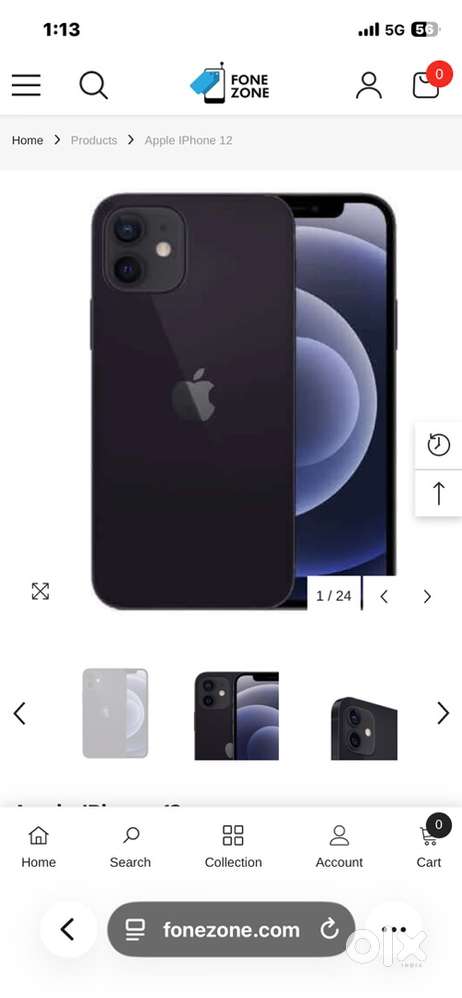This screenshot has height=998, width=462.
Task: Select the front-and-back black iPhone thumbnail
Action: pyautogui.click(x=236, y=716)
